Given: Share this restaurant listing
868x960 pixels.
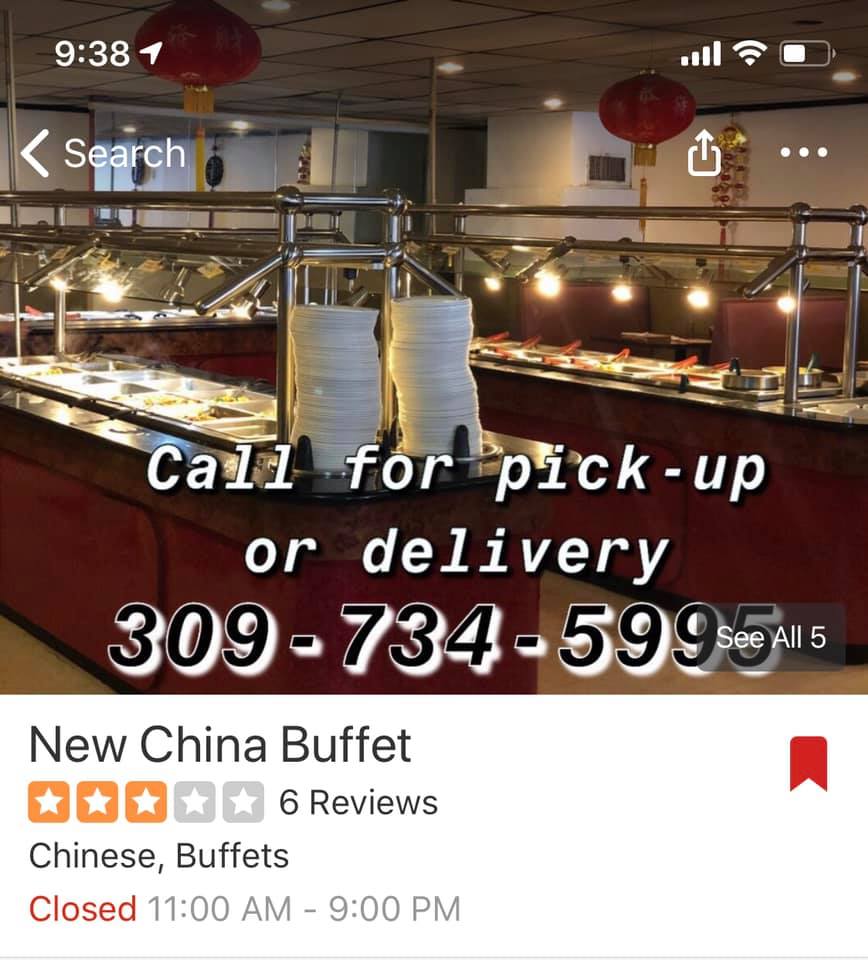Looking at the screenshot, I should click(x=705, y=153).
